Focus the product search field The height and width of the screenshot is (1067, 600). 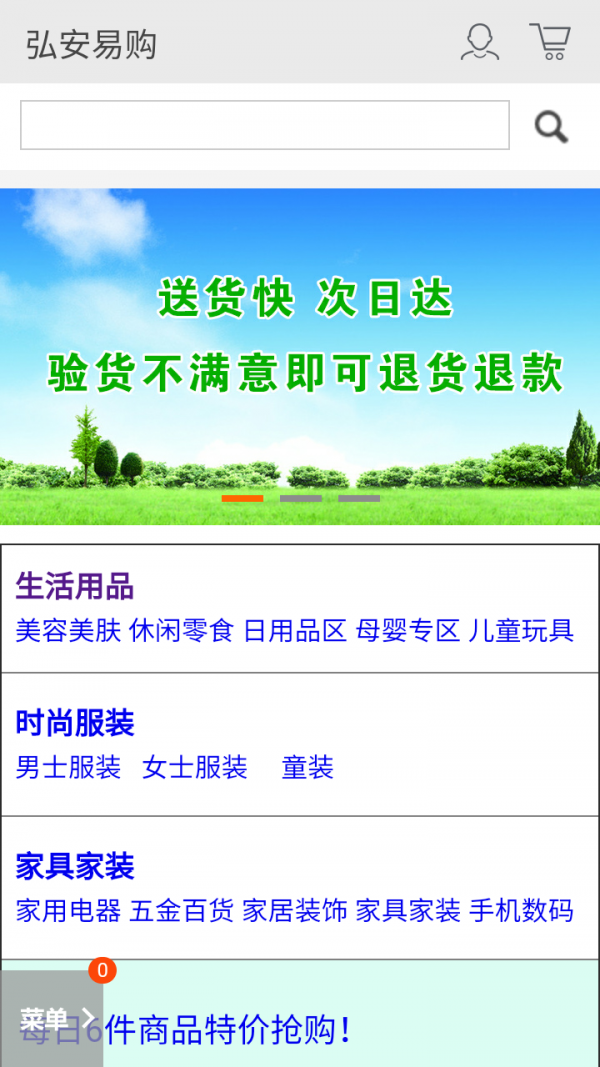pos(265,125)
